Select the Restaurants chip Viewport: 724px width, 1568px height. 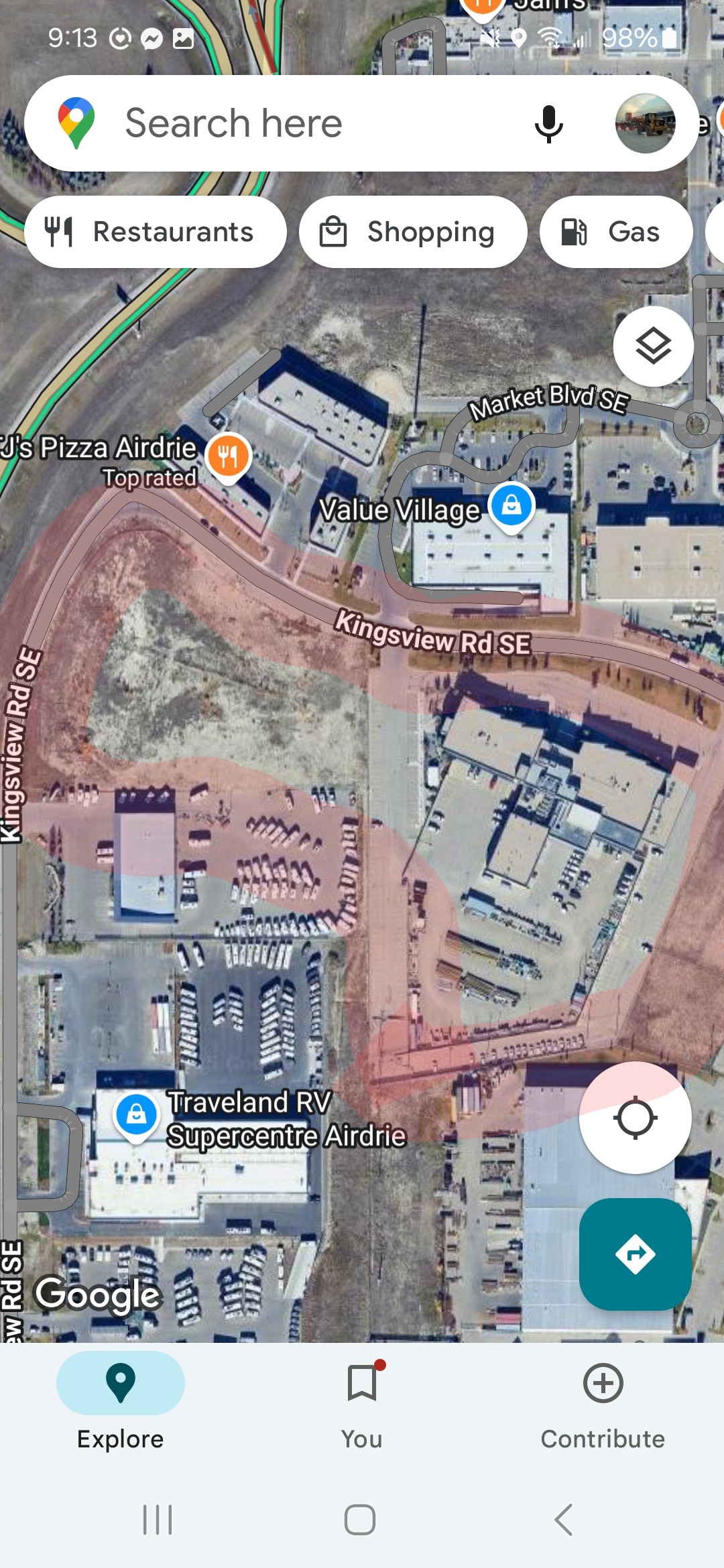tap(156, 232)
